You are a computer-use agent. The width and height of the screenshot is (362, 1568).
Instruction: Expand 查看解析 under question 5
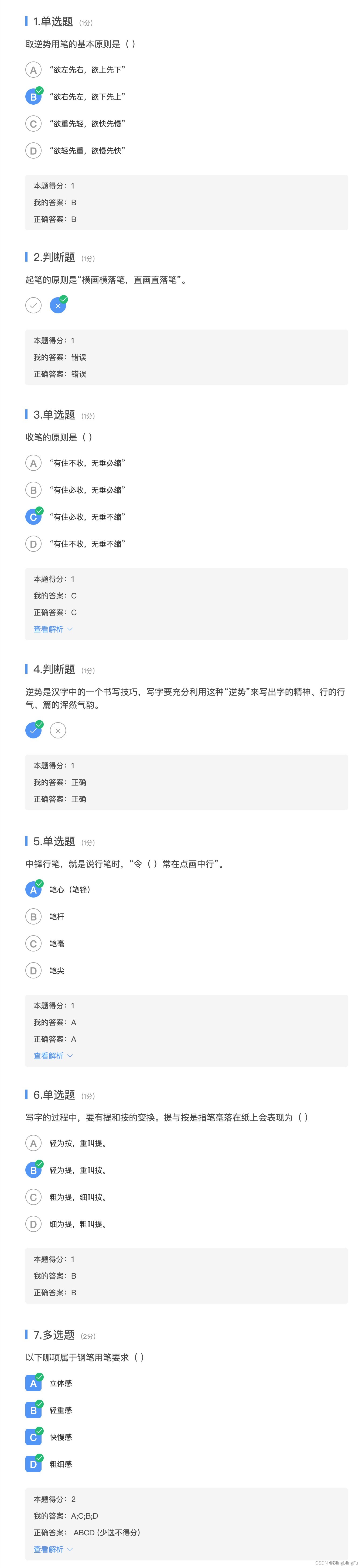point(53,1056)
